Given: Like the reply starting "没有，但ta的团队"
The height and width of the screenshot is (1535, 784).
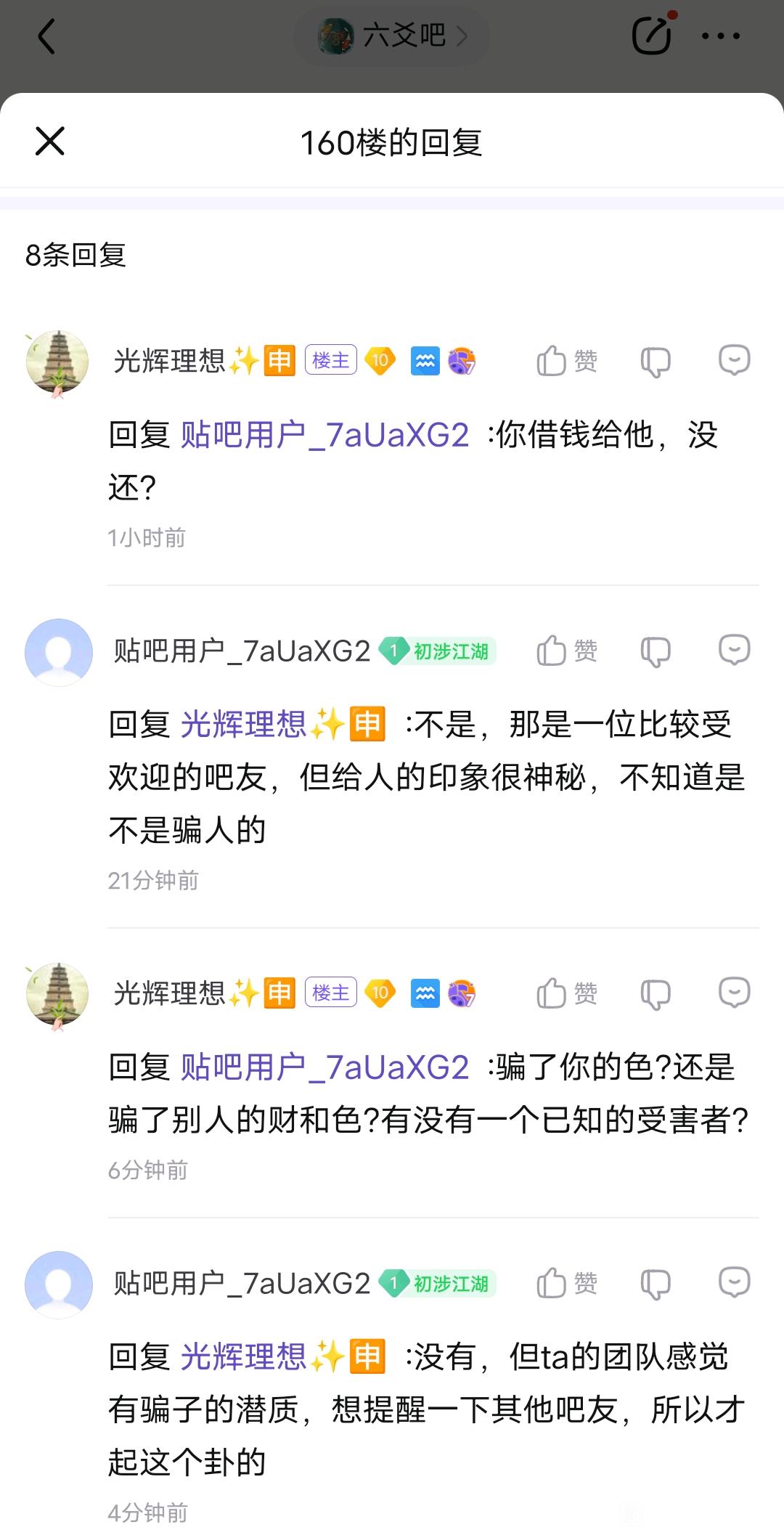Looking at the screenshot, I should [567, 1283].
